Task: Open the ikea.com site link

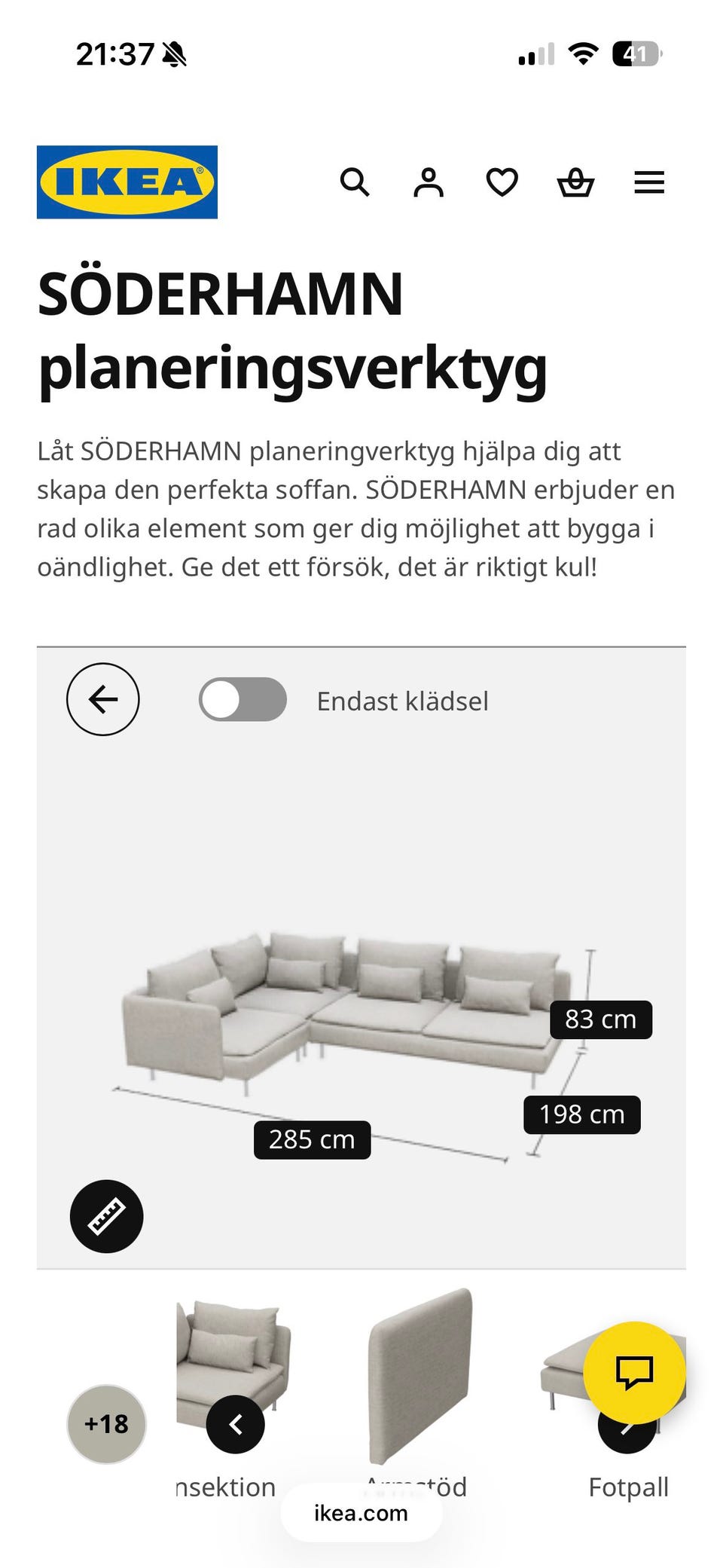Action: pos(359,1512)
